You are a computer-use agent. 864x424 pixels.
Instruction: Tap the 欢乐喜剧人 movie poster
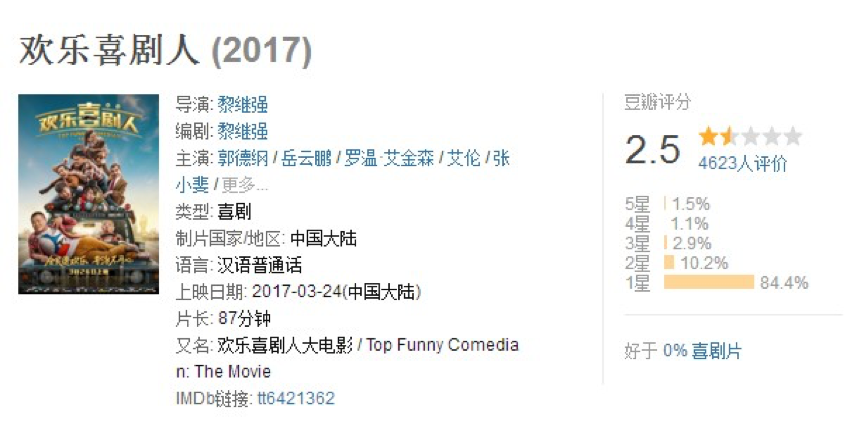tap(88, 194)
